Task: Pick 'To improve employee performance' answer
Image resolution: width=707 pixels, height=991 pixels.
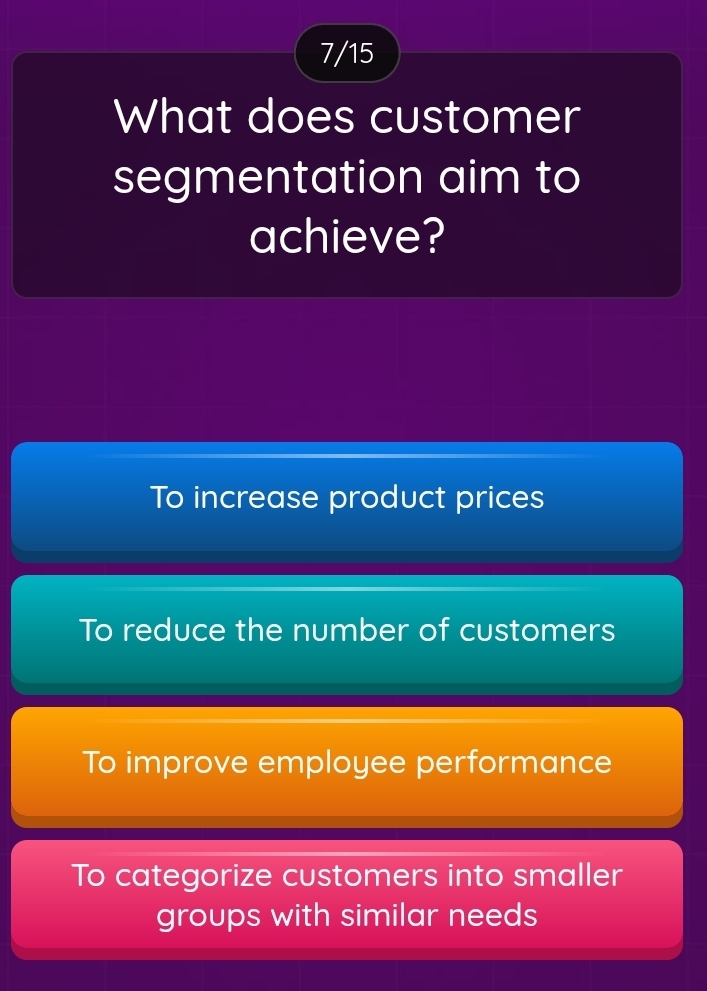Action: tap(347, 763)
